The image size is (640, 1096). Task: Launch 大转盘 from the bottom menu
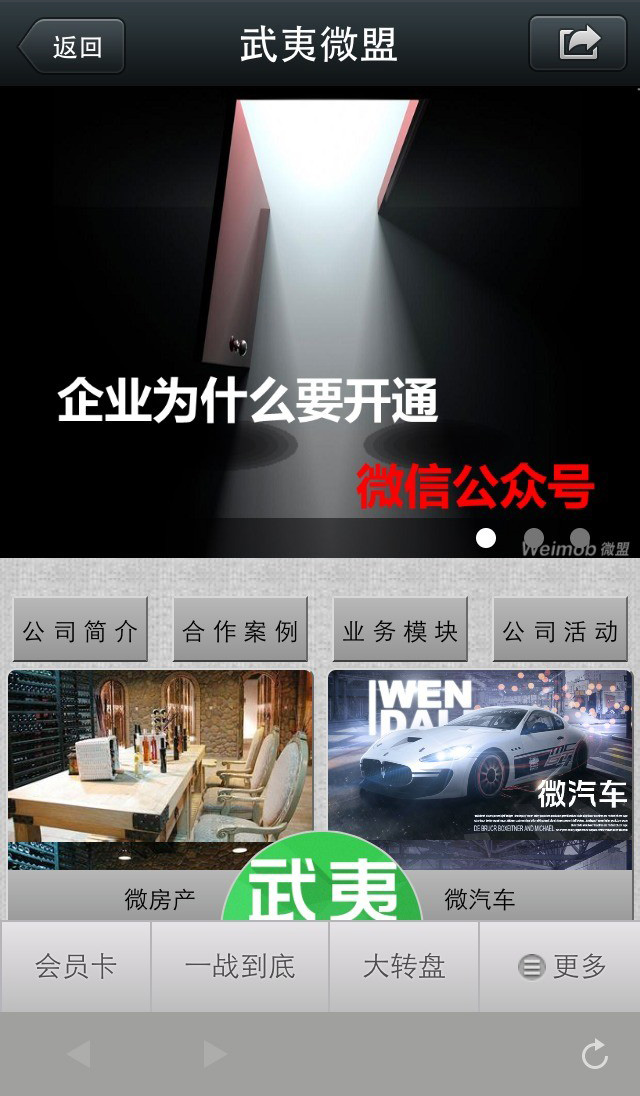[x=404, y=966]
